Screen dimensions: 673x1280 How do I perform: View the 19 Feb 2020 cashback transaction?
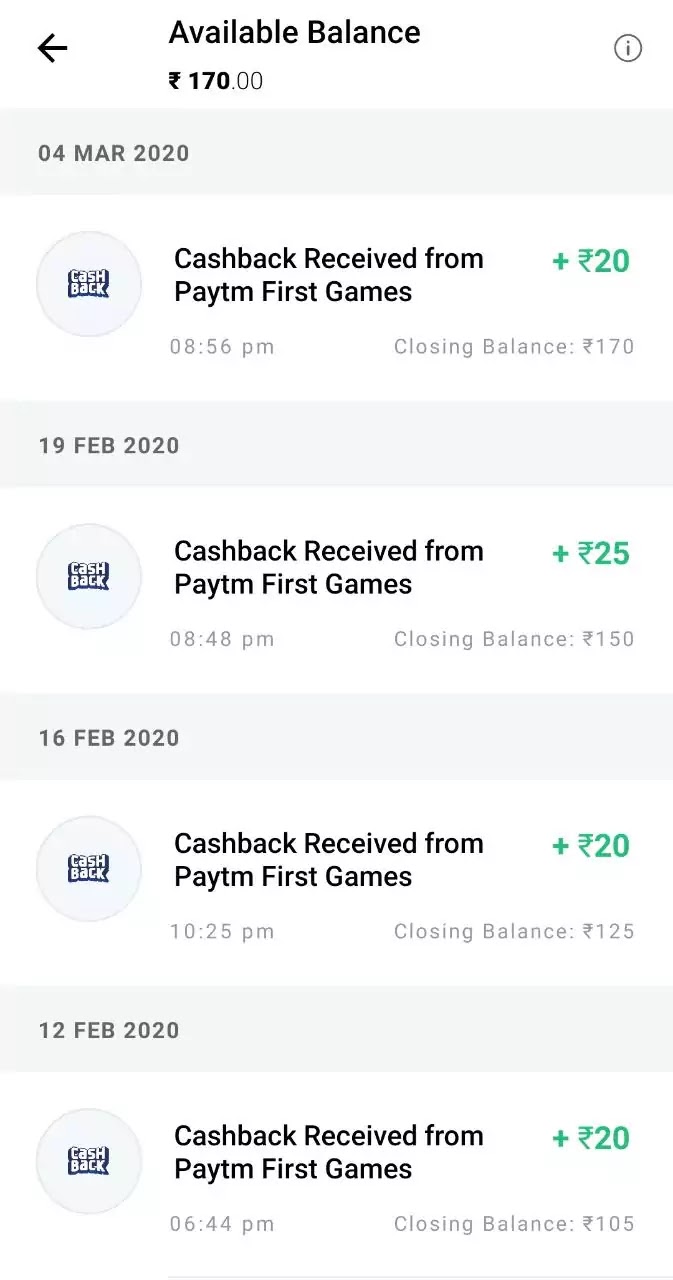tap(336, 590)
